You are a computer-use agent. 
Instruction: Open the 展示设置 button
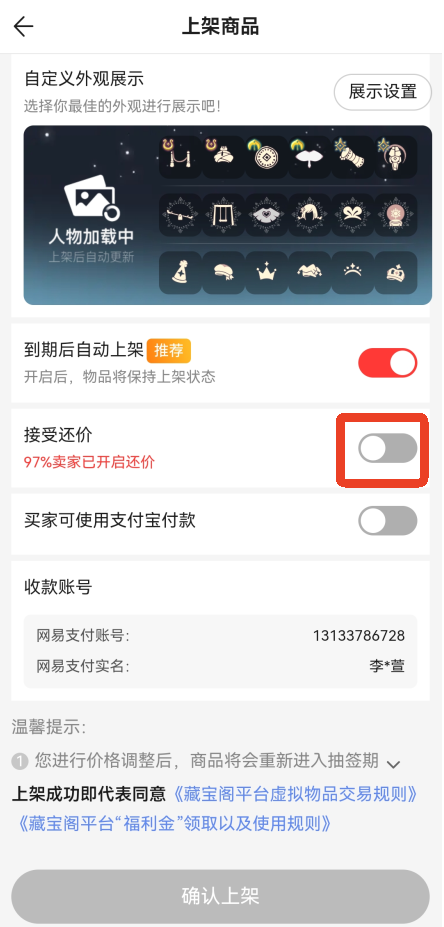click(x=383, y=92)
